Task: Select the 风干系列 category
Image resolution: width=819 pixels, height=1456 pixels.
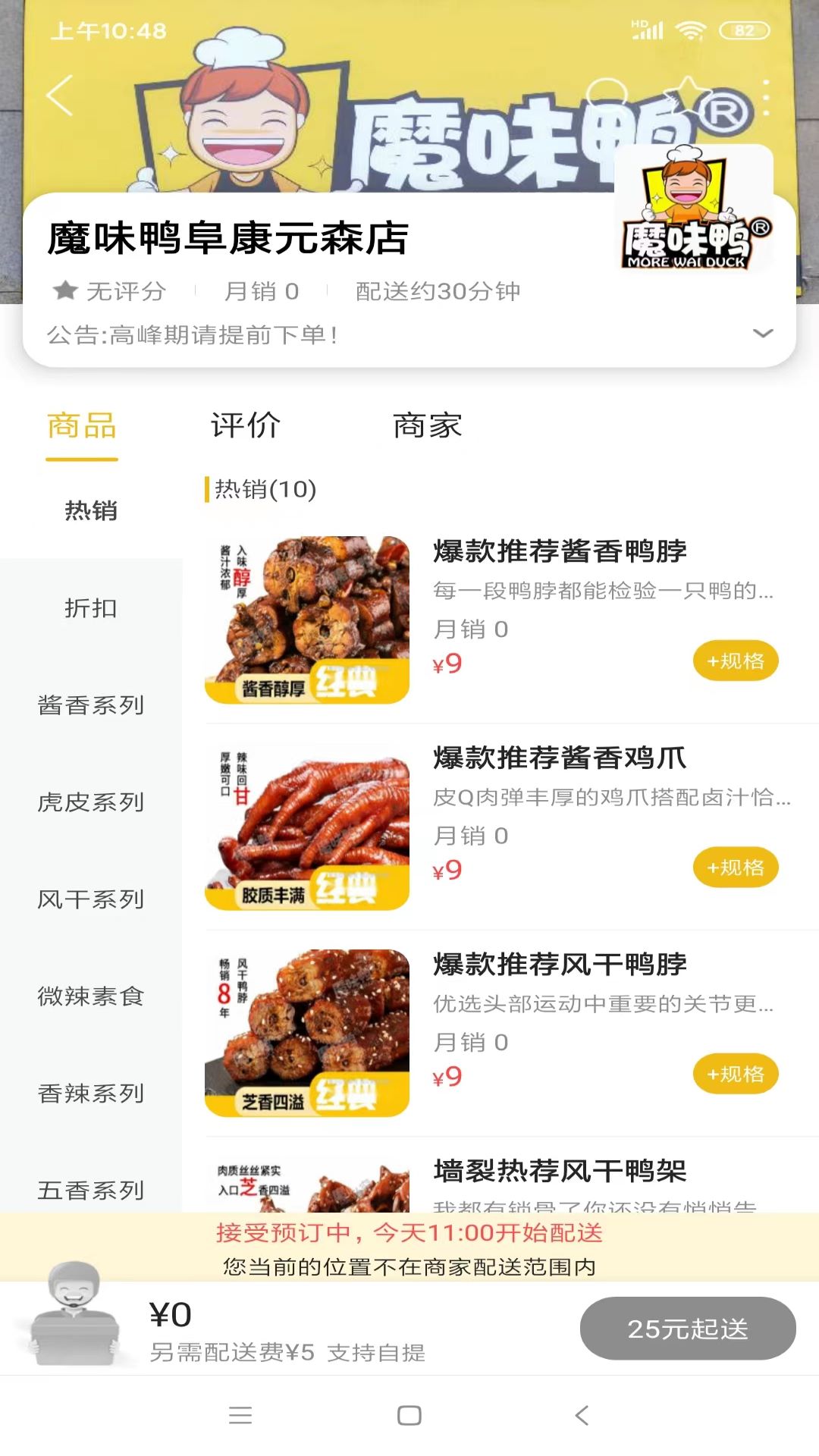Action: 91,899
